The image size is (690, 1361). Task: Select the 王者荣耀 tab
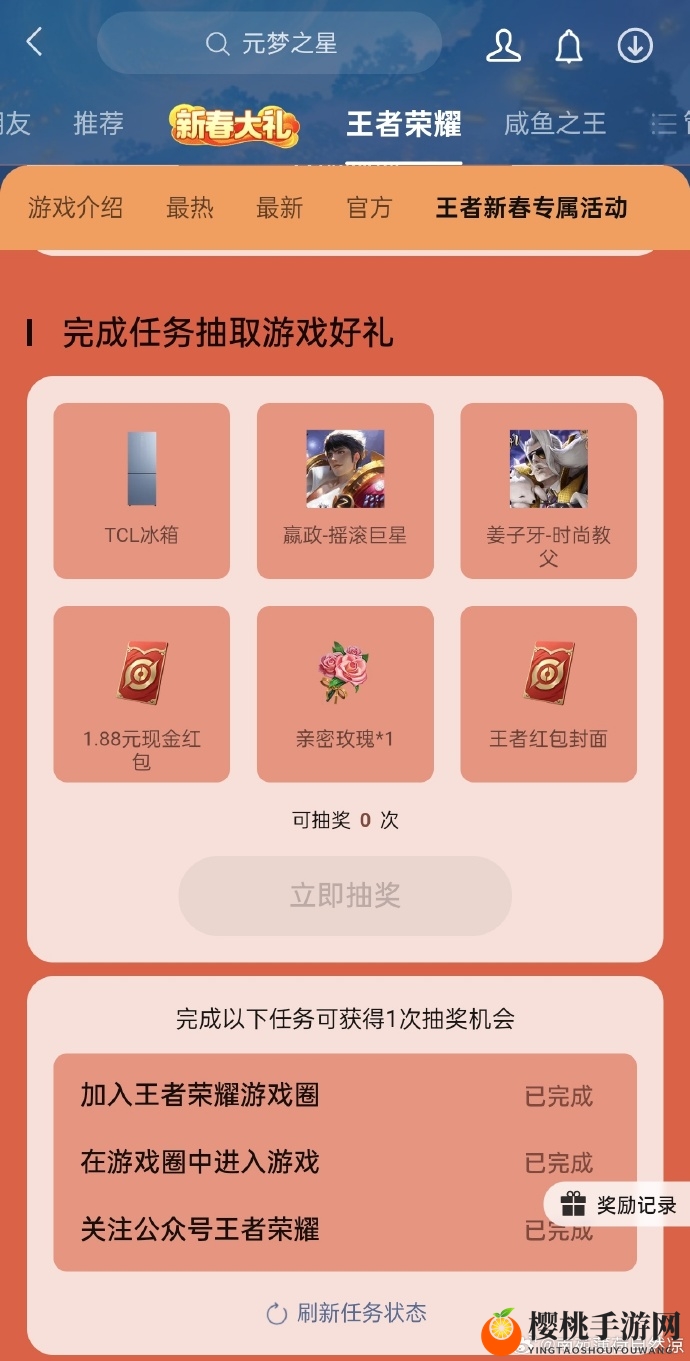(403, 124)
